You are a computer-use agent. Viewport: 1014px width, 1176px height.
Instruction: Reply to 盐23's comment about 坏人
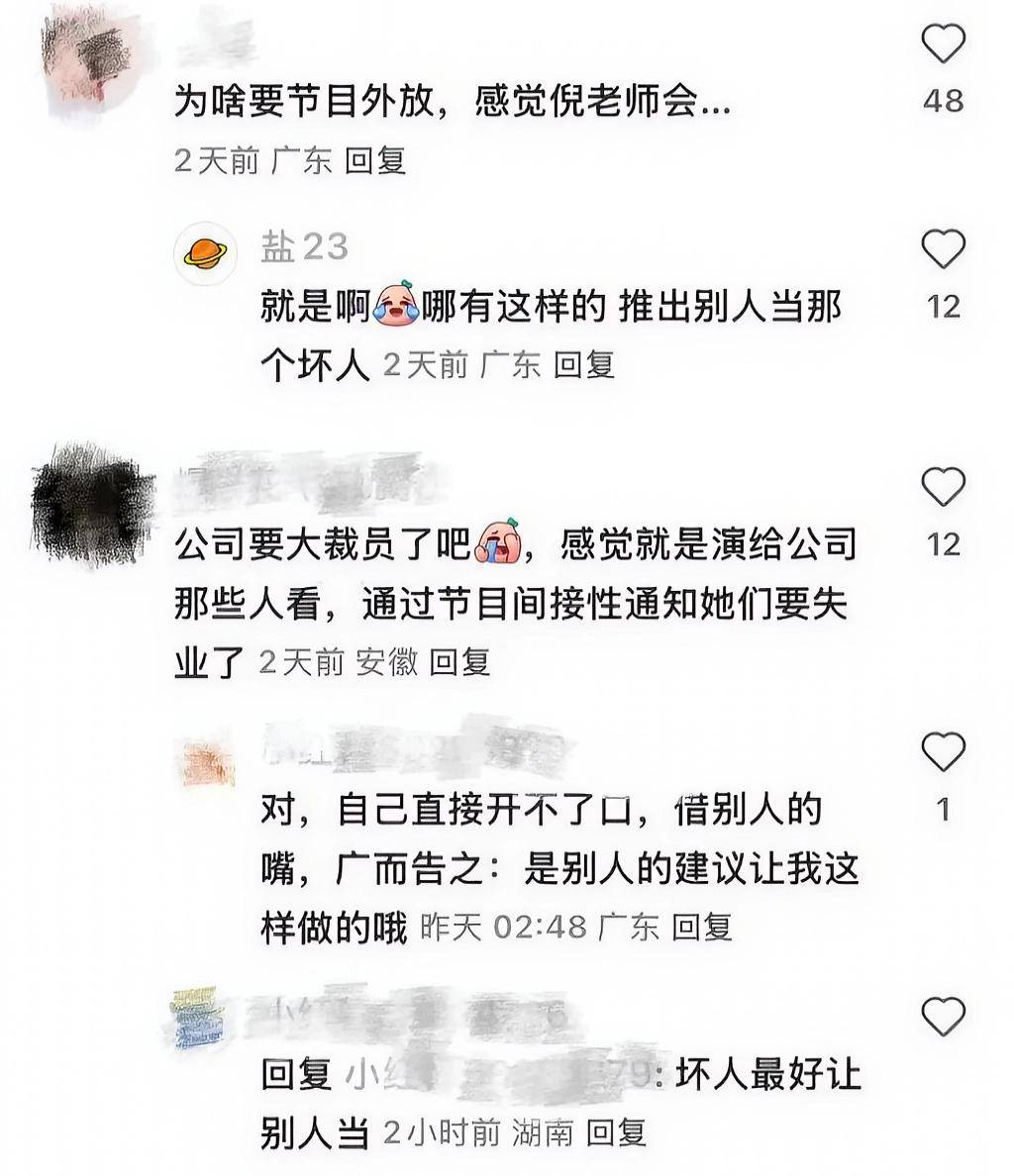coord(583,365)
